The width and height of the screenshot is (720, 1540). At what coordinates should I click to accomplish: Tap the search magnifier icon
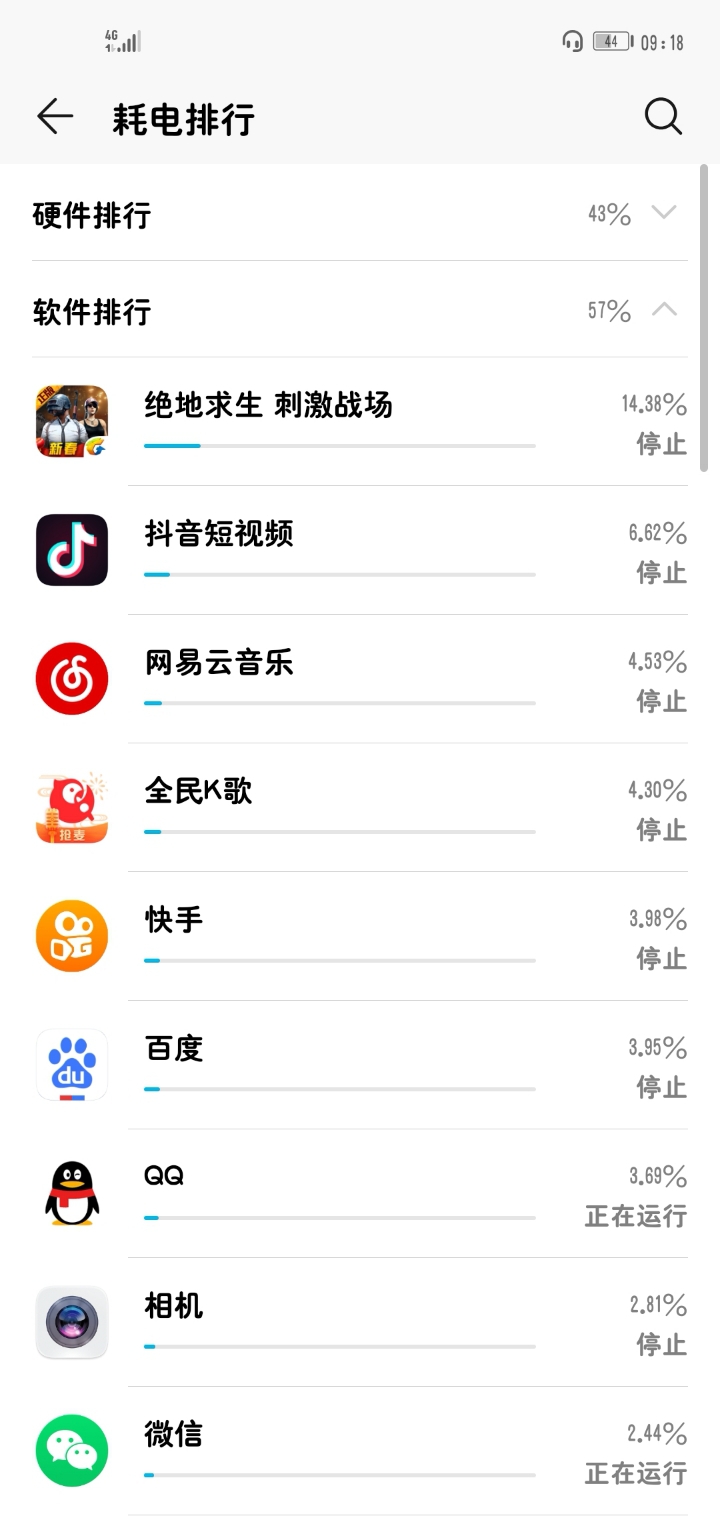coord(663,116)
